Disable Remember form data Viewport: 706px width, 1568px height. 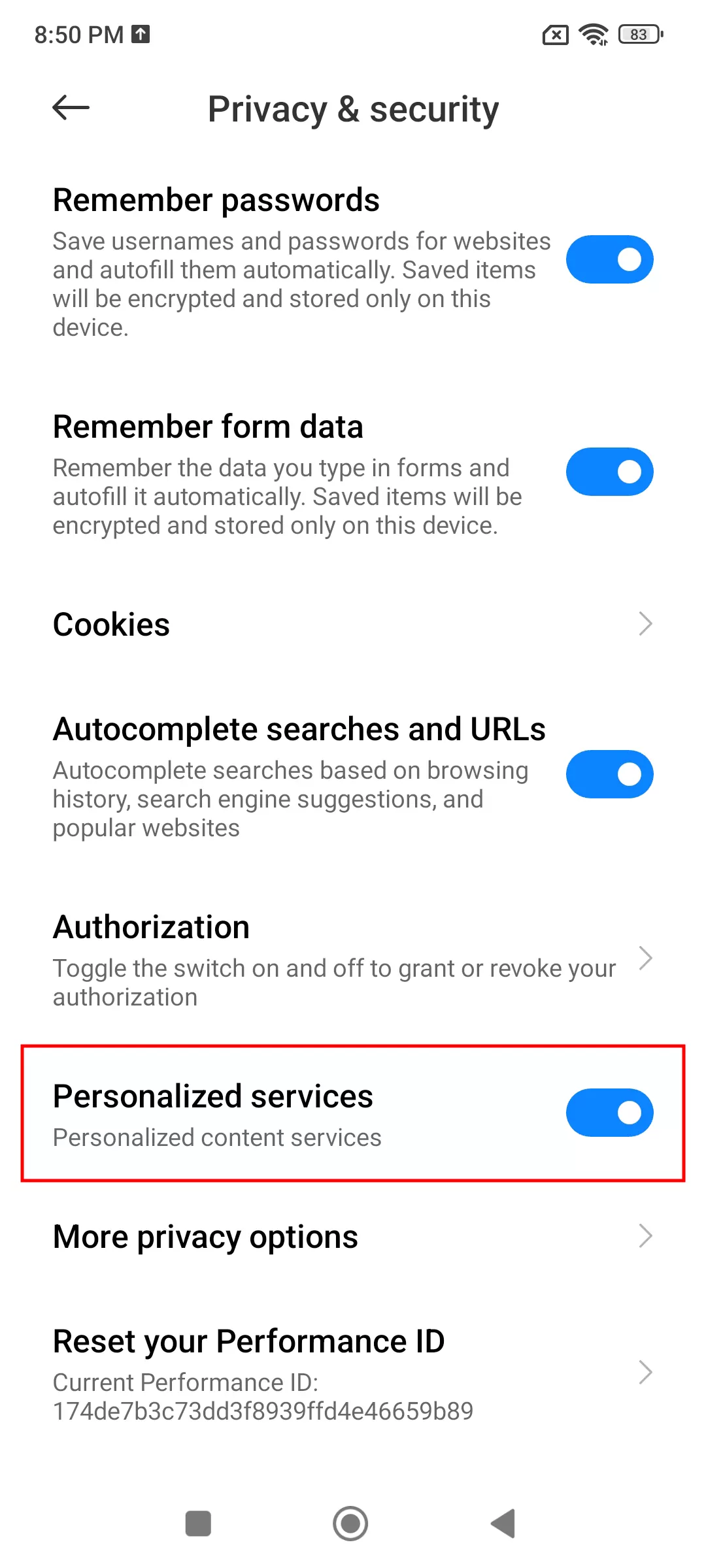coord(609,472)
